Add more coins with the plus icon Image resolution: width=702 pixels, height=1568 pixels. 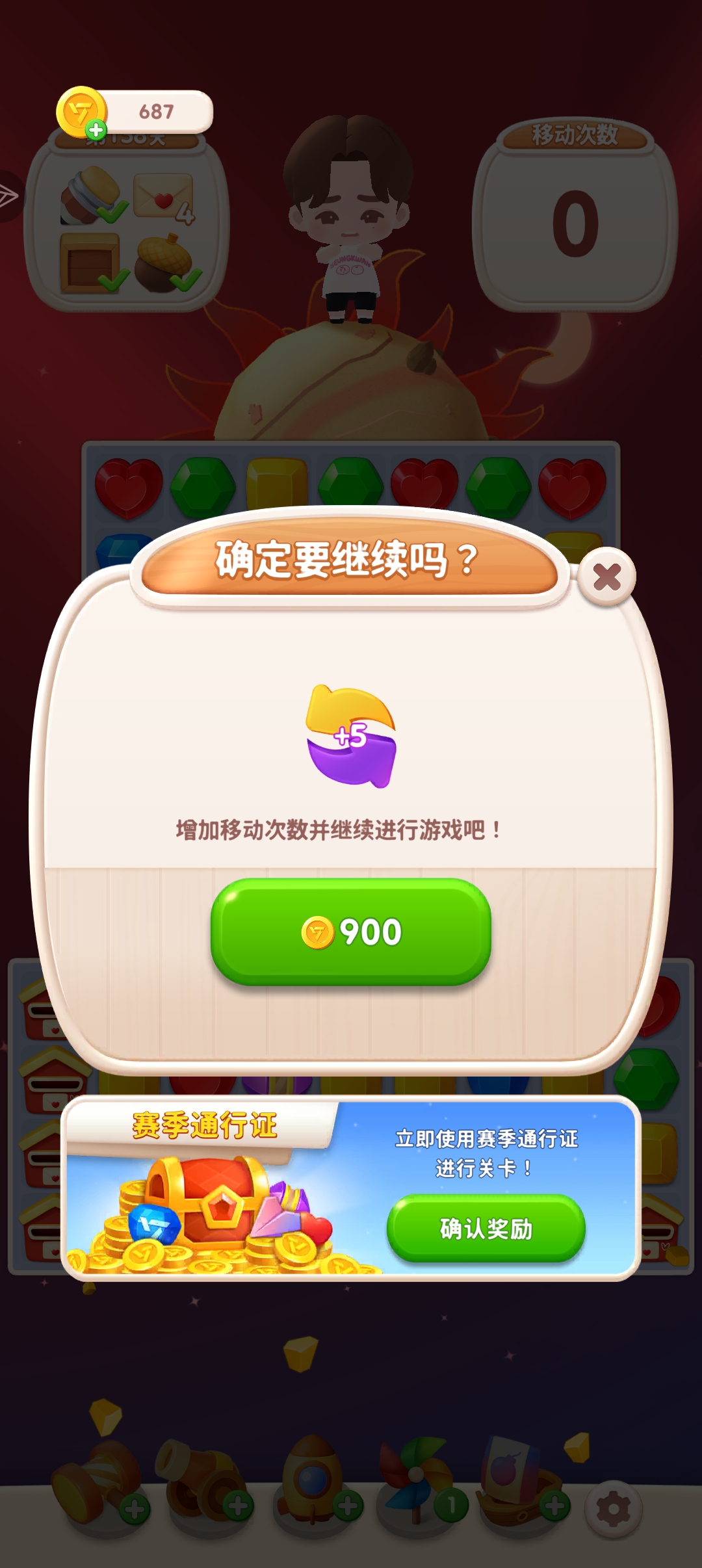(x=96, y=130)
